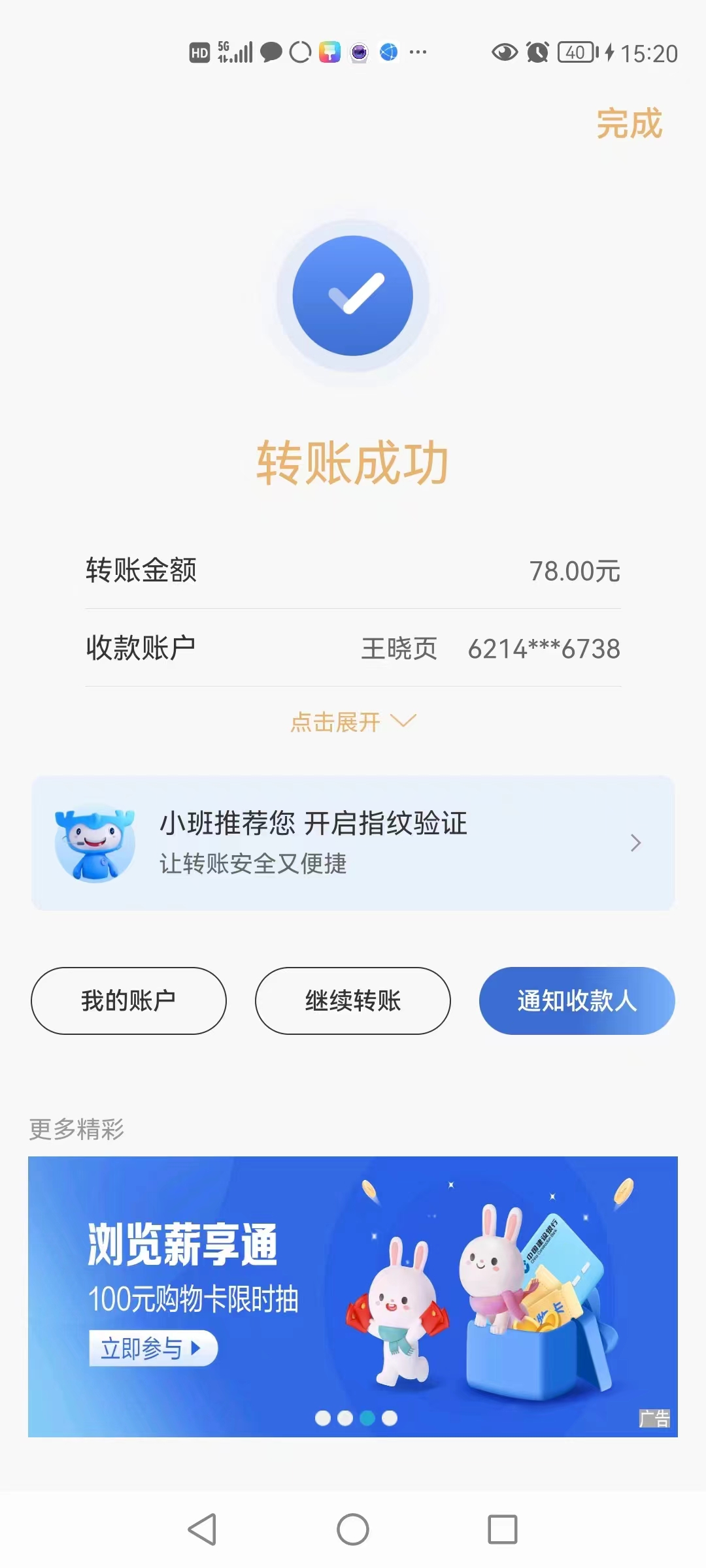
Task: Open the fingerprint verification recommendation card
Action: coord(353,843)
